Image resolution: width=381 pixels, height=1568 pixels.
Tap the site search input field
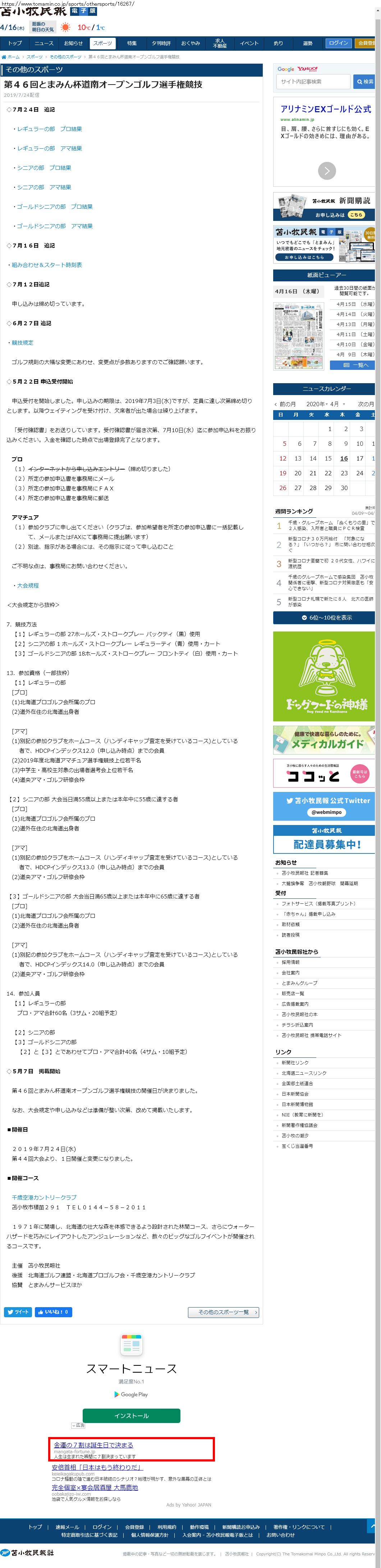pos(313,82)
